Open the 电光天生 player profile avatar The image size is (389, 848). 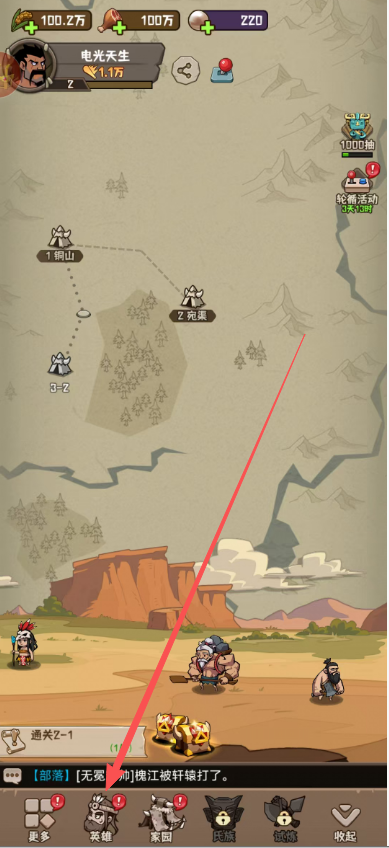[28, 65]
